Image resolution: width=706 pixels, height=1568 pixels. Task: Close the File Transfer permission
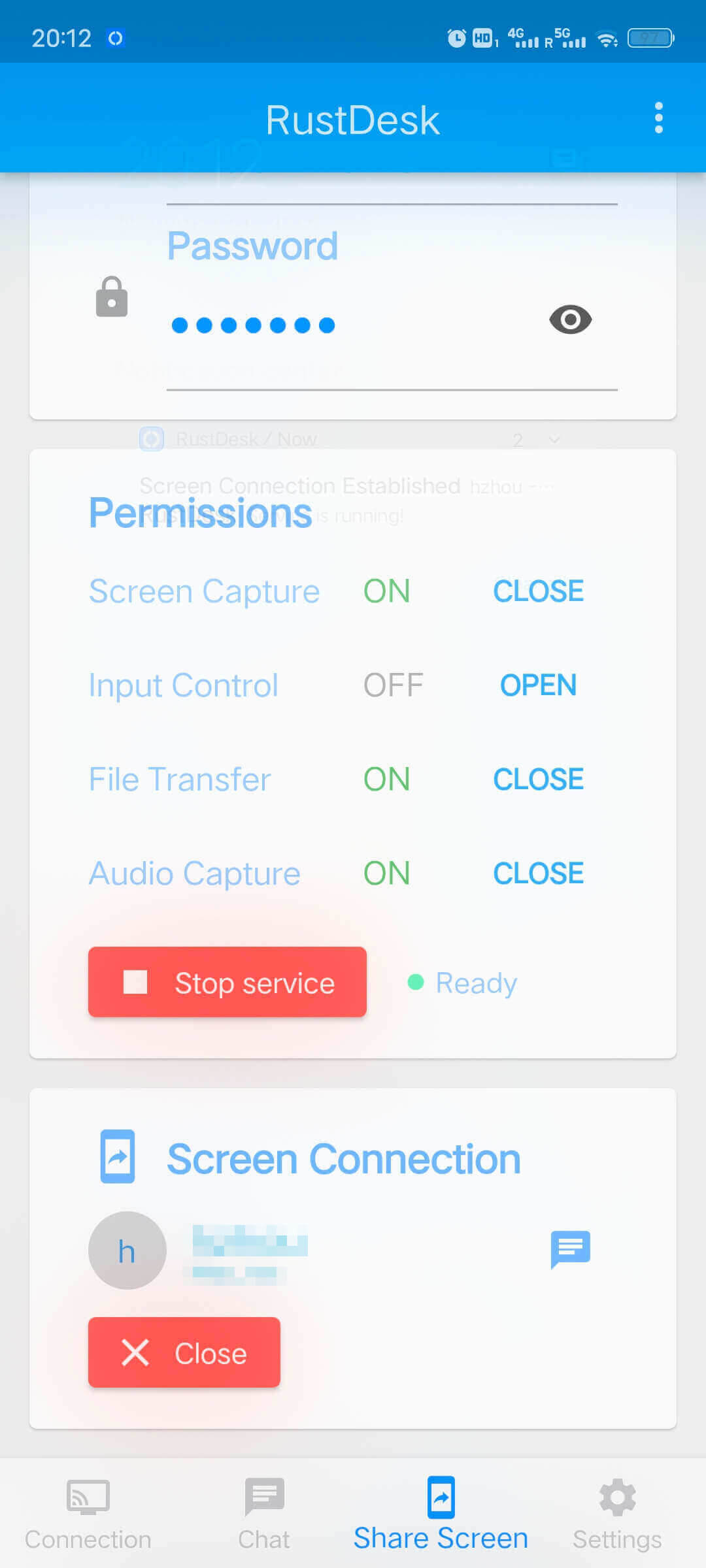tap(538, 779)
